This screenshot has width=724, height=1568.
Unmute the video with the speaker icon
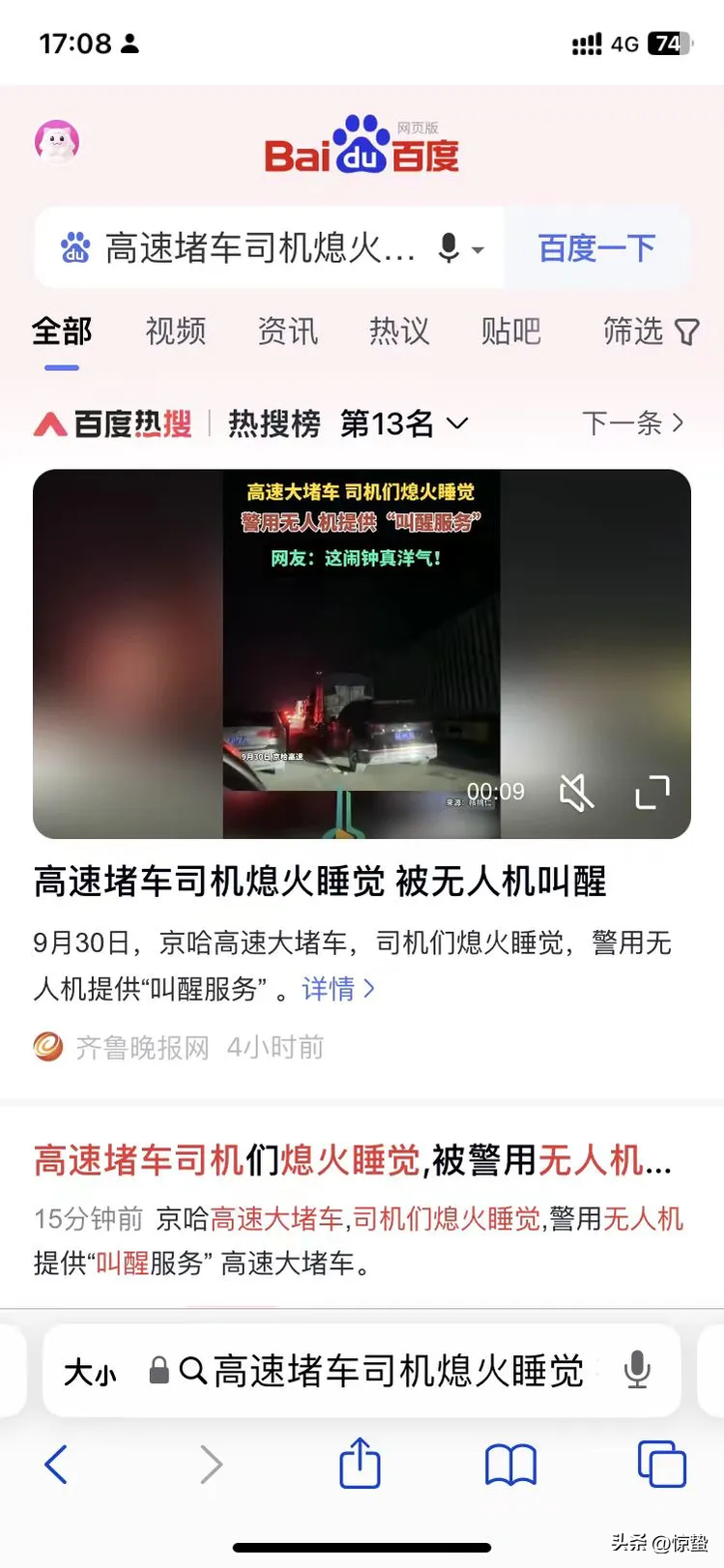click(x=577, y=793)
